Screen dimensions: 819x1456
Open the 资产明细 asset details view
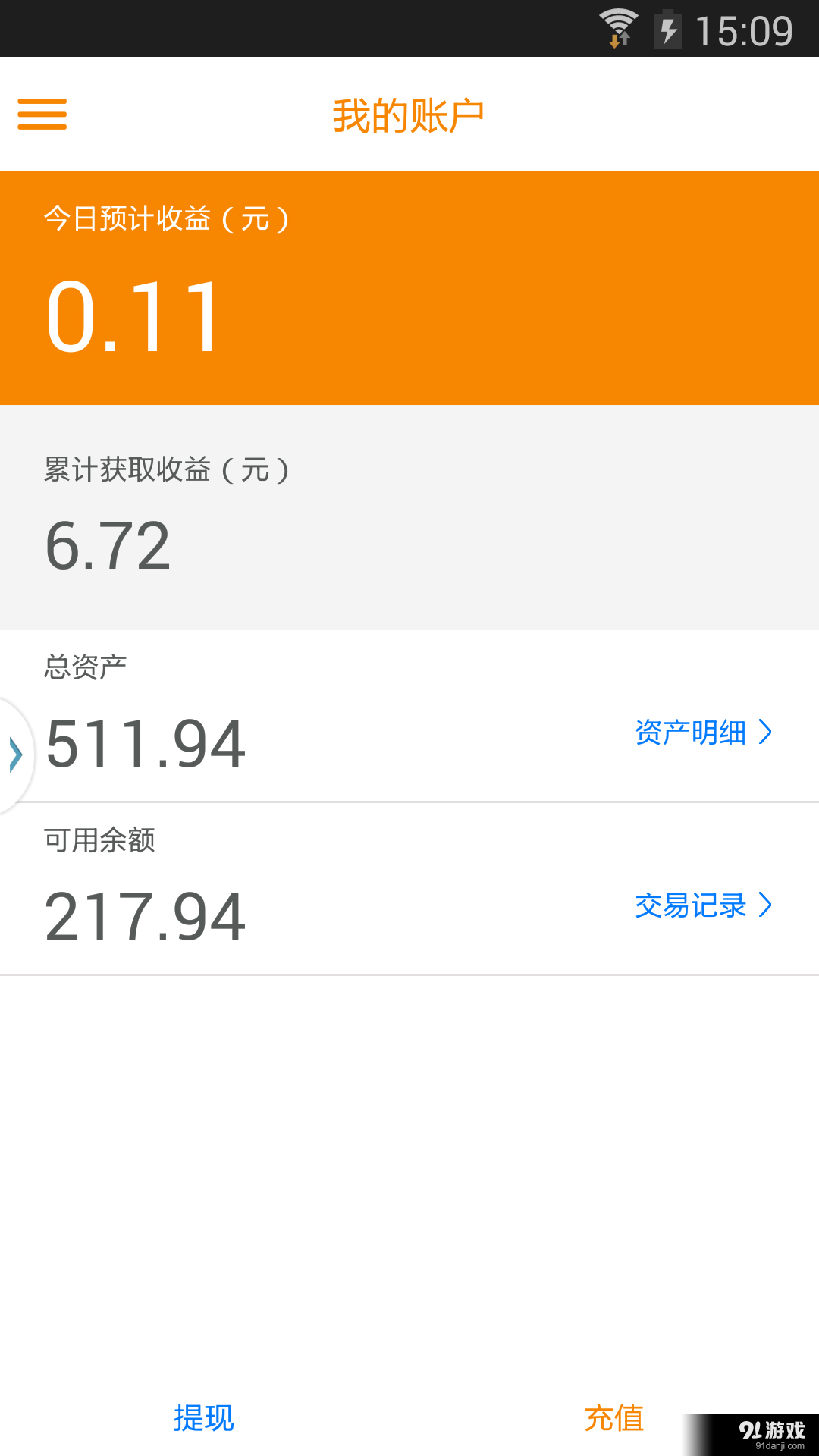pyautogui.click(x=690, y=733)
